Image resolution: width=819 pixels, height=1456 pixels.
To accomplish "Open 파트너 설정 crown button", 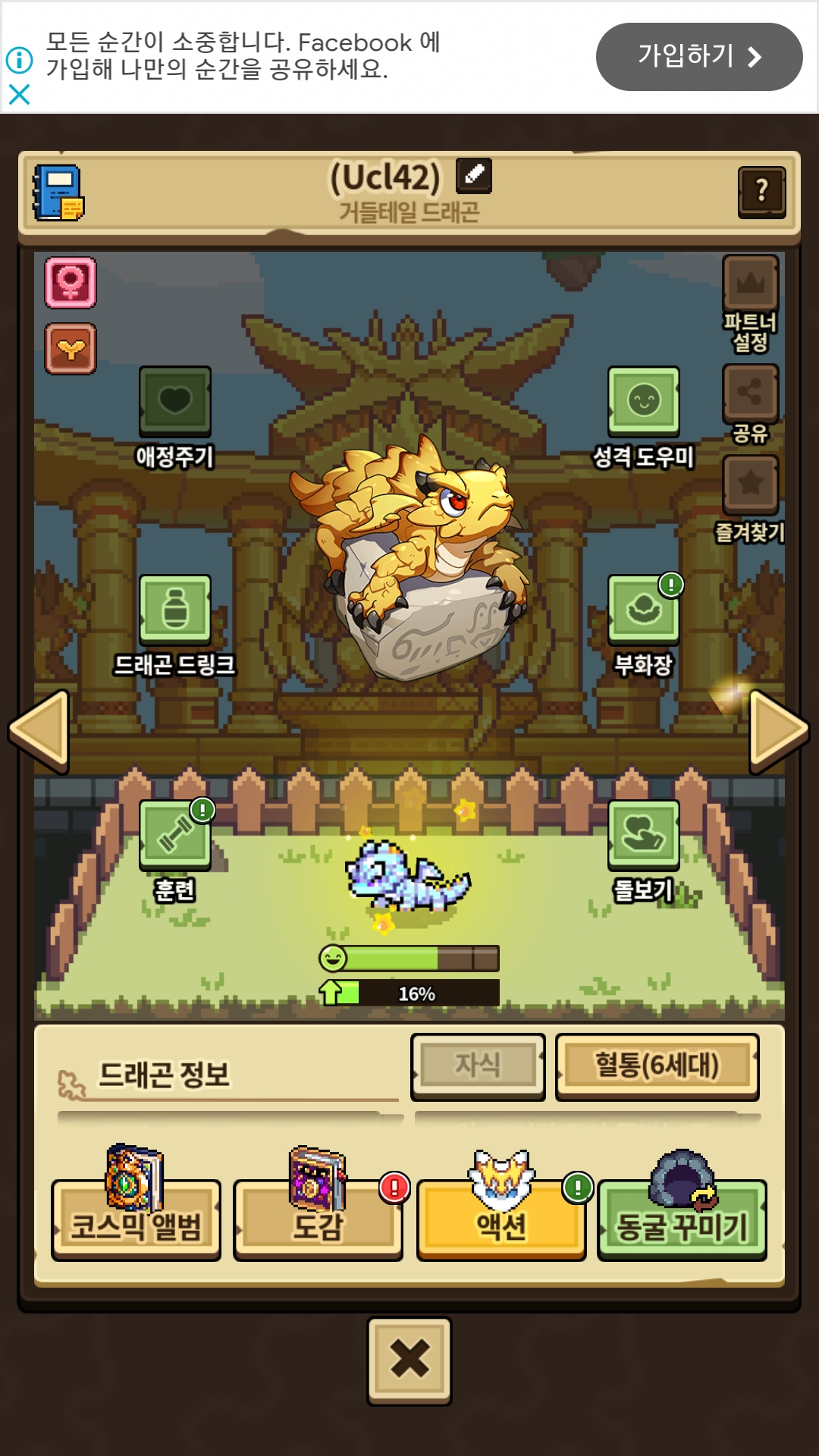I will [x=751, y=284].
